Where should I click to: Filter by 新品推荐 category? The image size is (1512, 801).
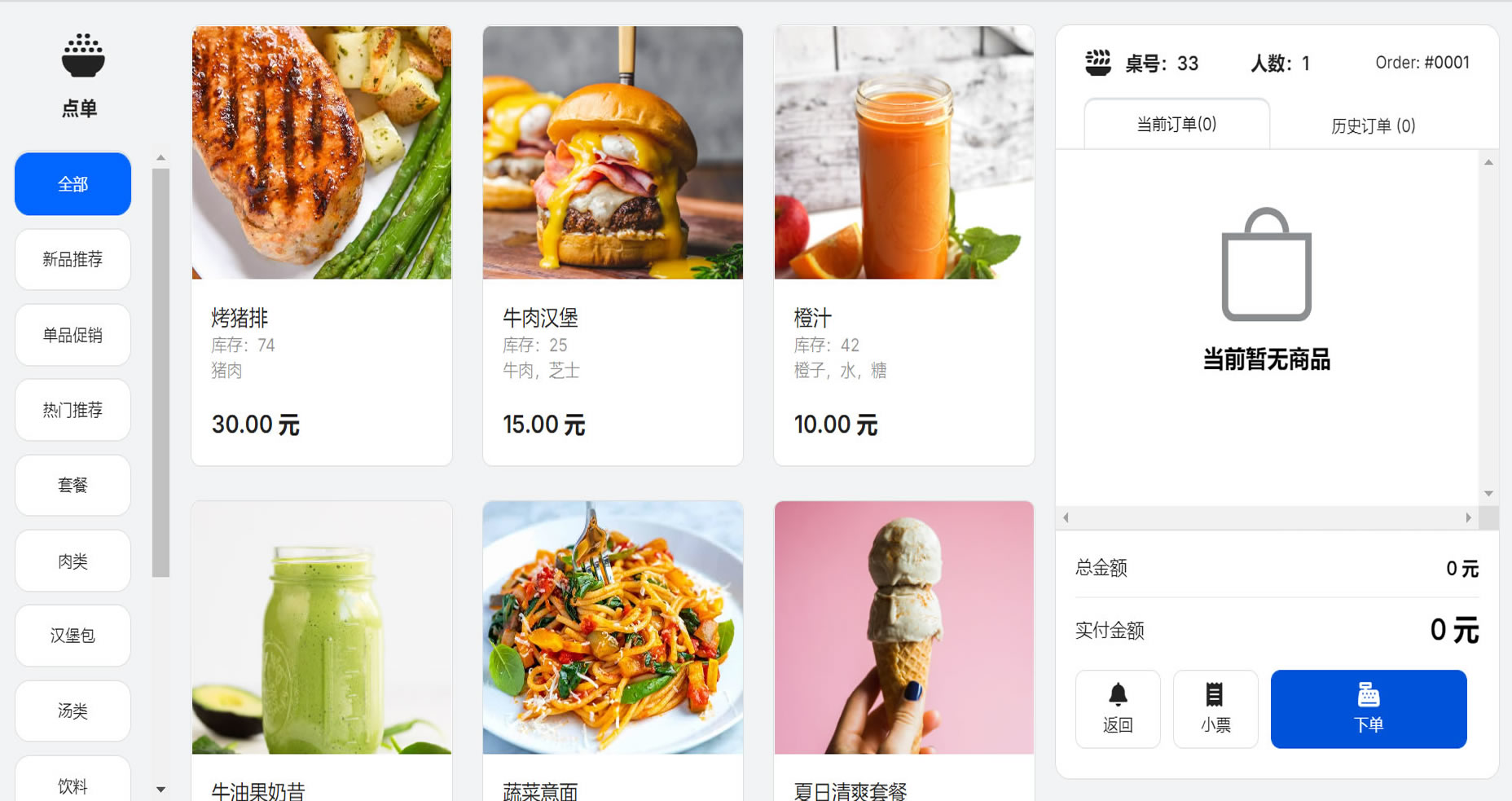pos(73,259)
